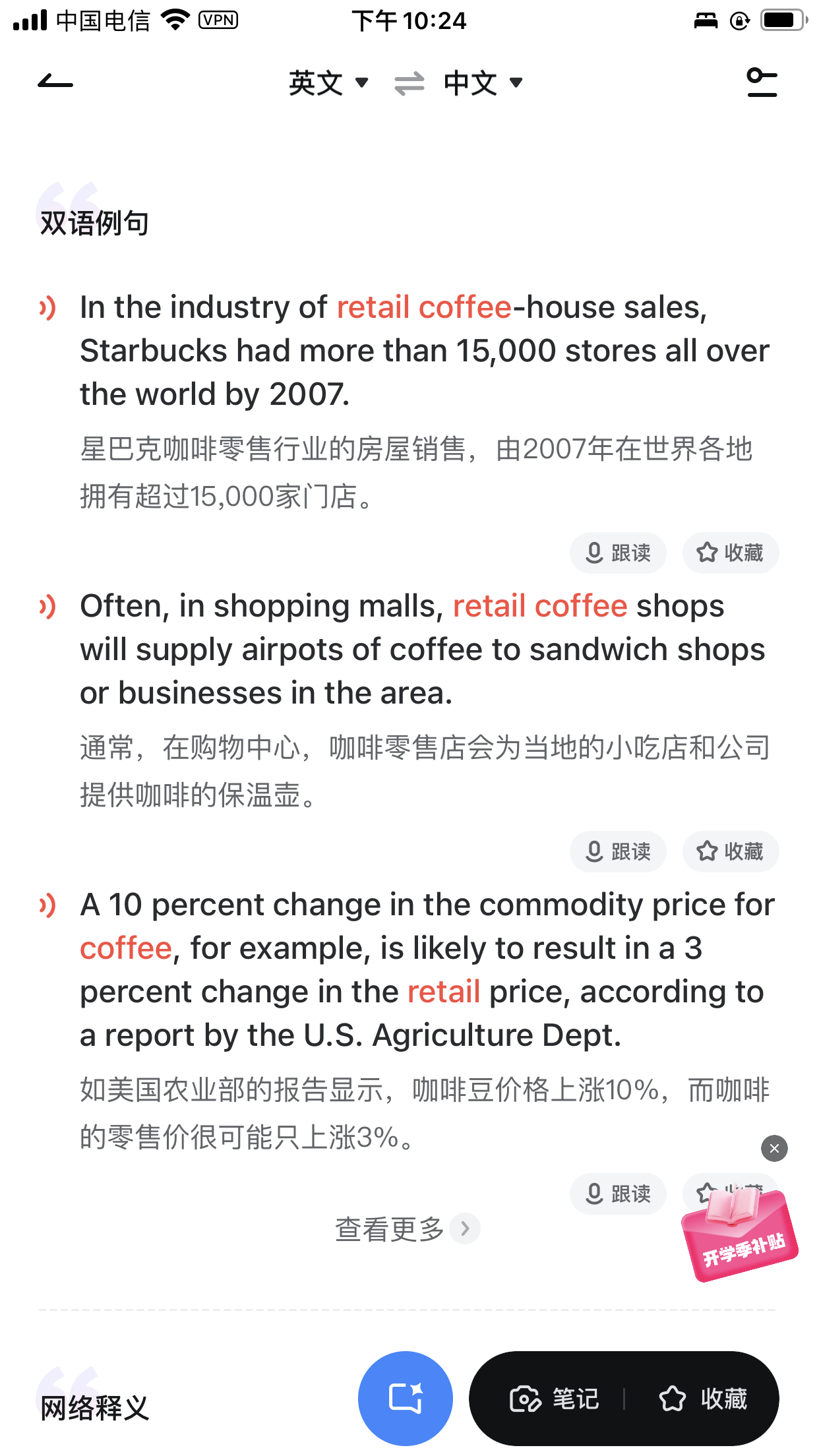Tap 跟读 under the shopping malls sentence
This screenshot has height=1456, width=819.
click(618, 851)
